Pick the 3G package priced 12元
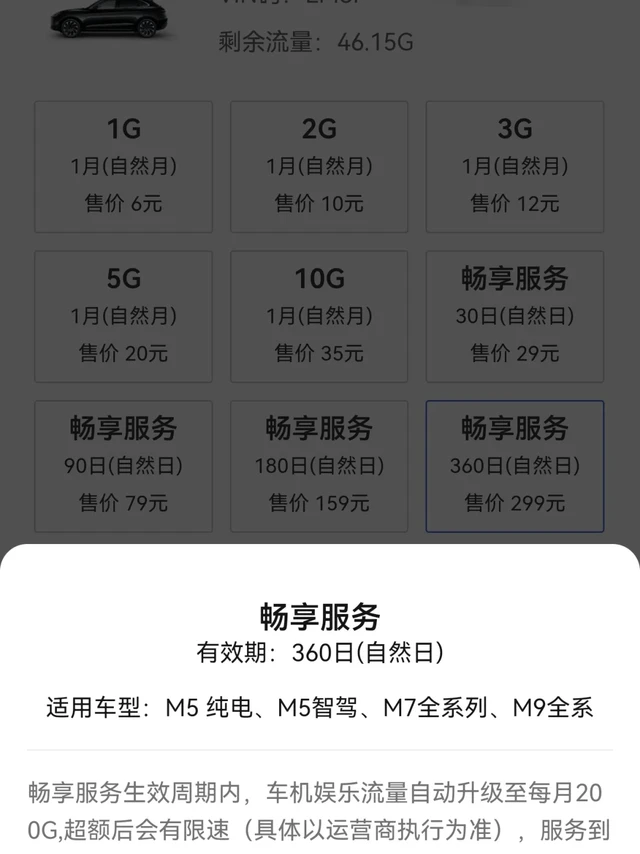The height and width of the screenshot is (854, 640). point(515,167)
